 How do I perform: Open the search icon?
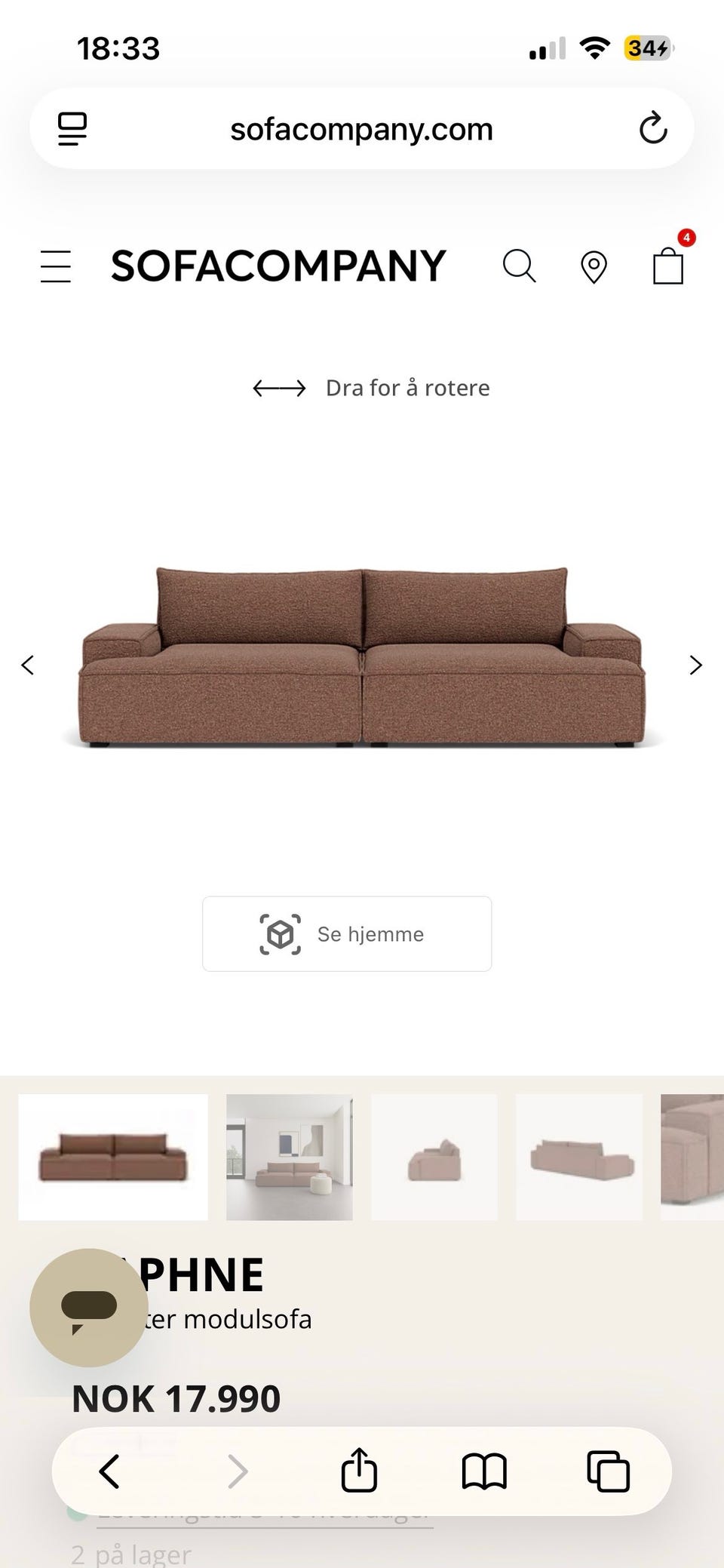(519, 266)
